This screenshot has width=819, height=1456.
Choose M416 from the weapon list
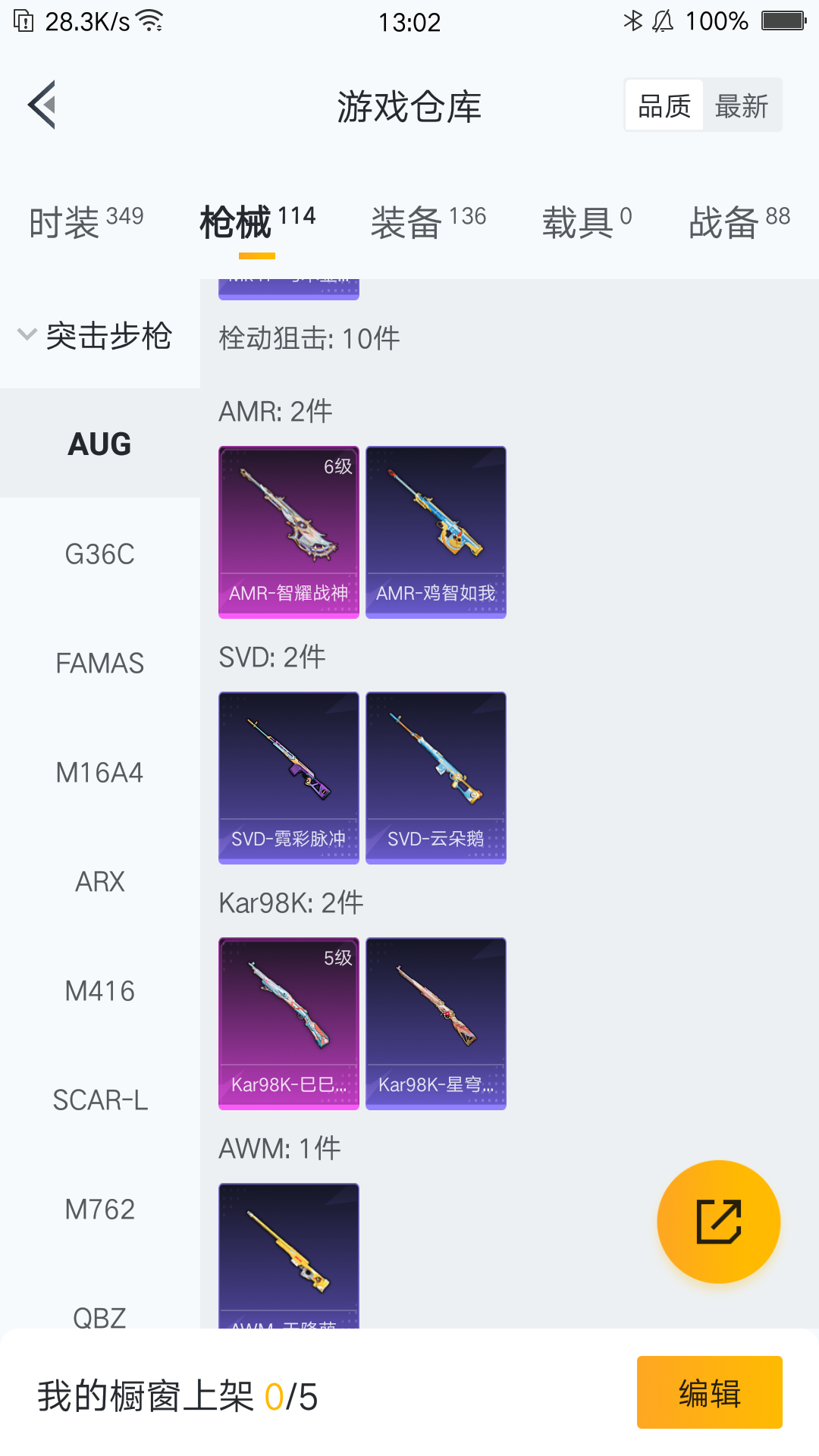(99, 991)
